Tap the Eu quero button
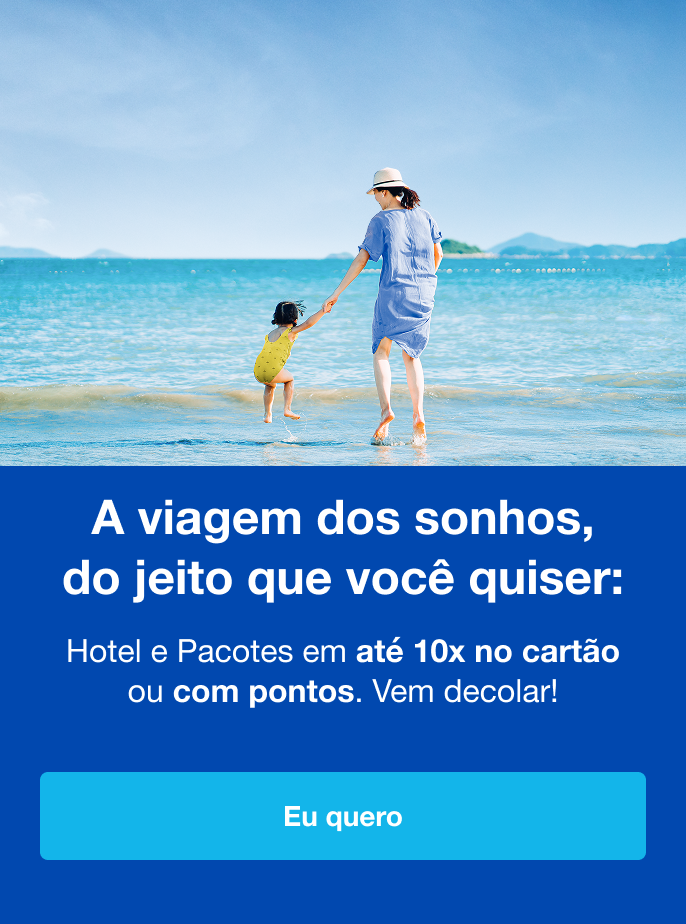The width and height of the screenshot is (686, 924). 343,816
